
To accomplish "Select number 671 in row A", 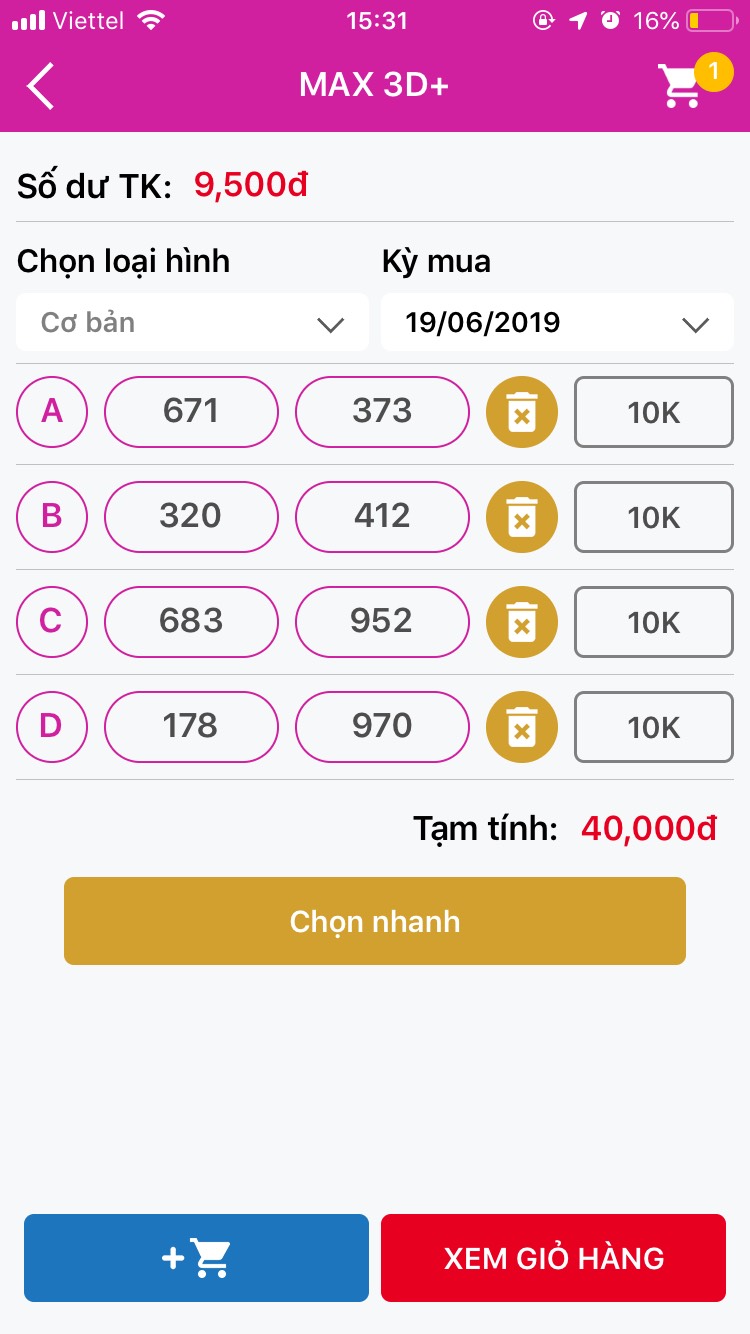I will click(x=191, y=411).
